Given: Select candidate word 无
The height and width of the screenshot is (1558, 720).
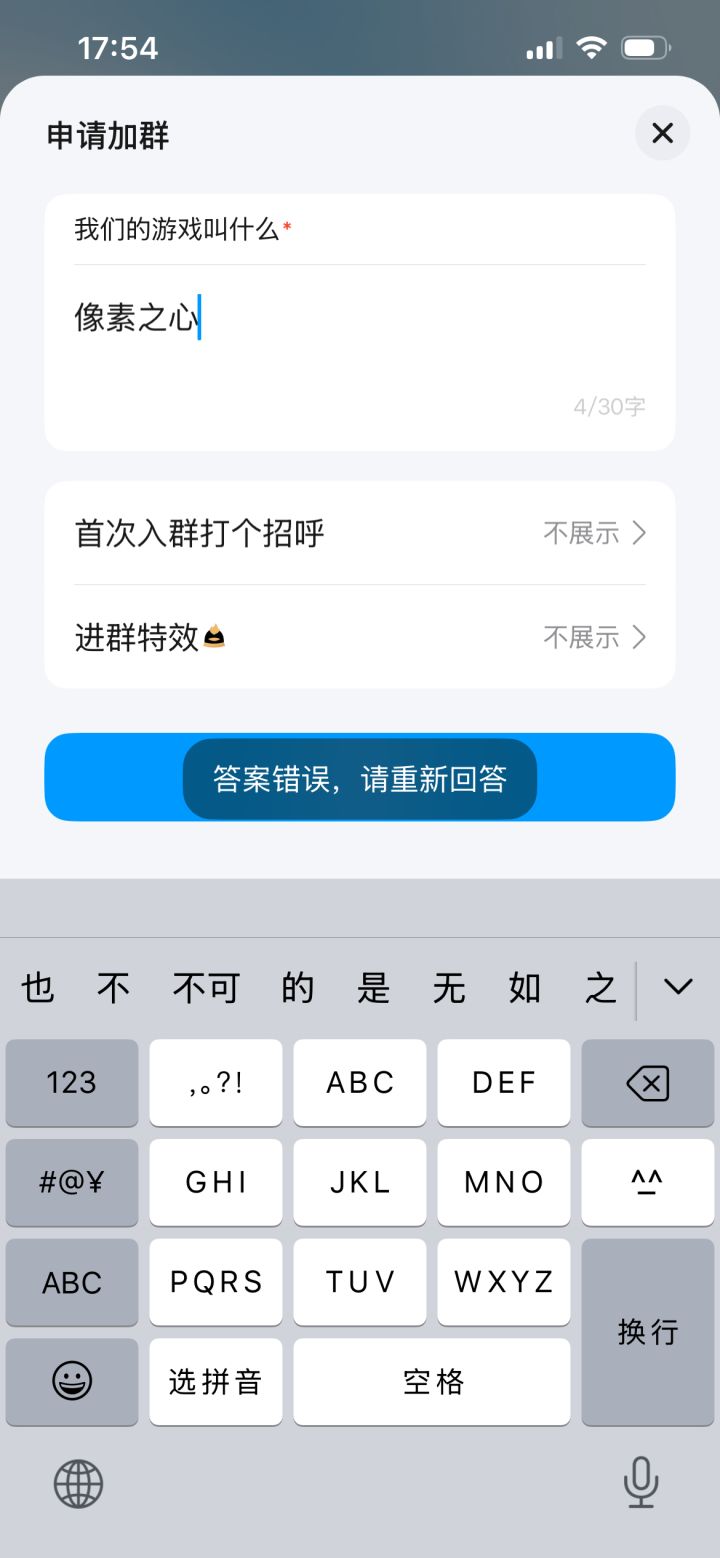Looking at the screenshot, I should 449,987.
